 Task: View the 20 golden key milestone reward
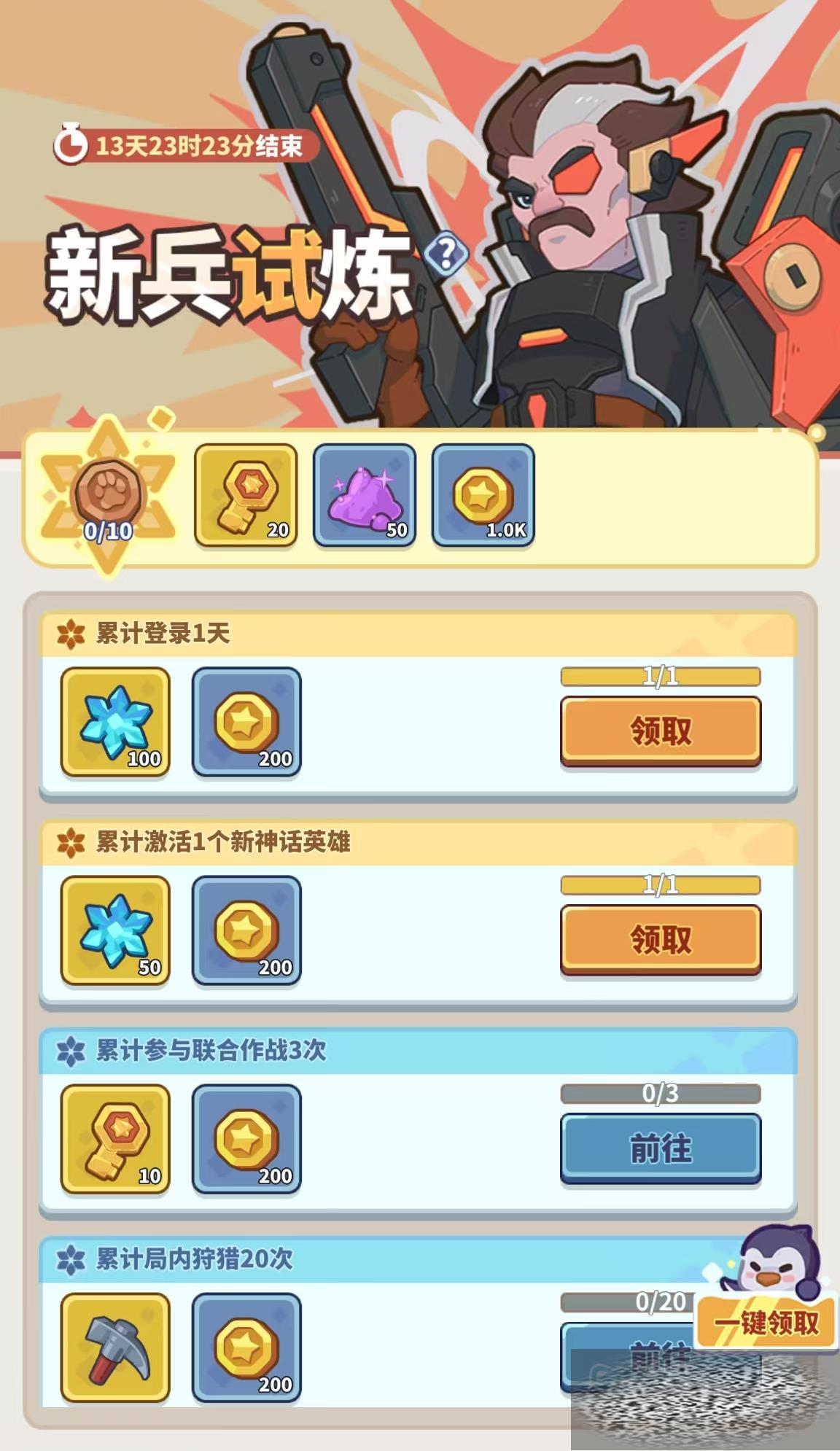click(x=246, y=494)
